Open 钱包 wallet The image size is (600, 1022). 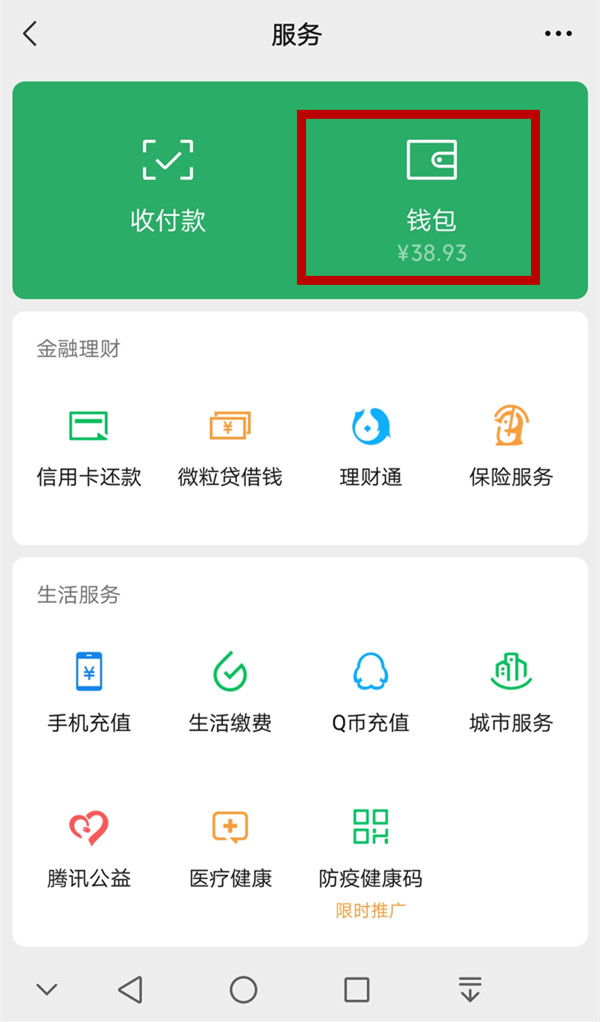pos(431,195)
